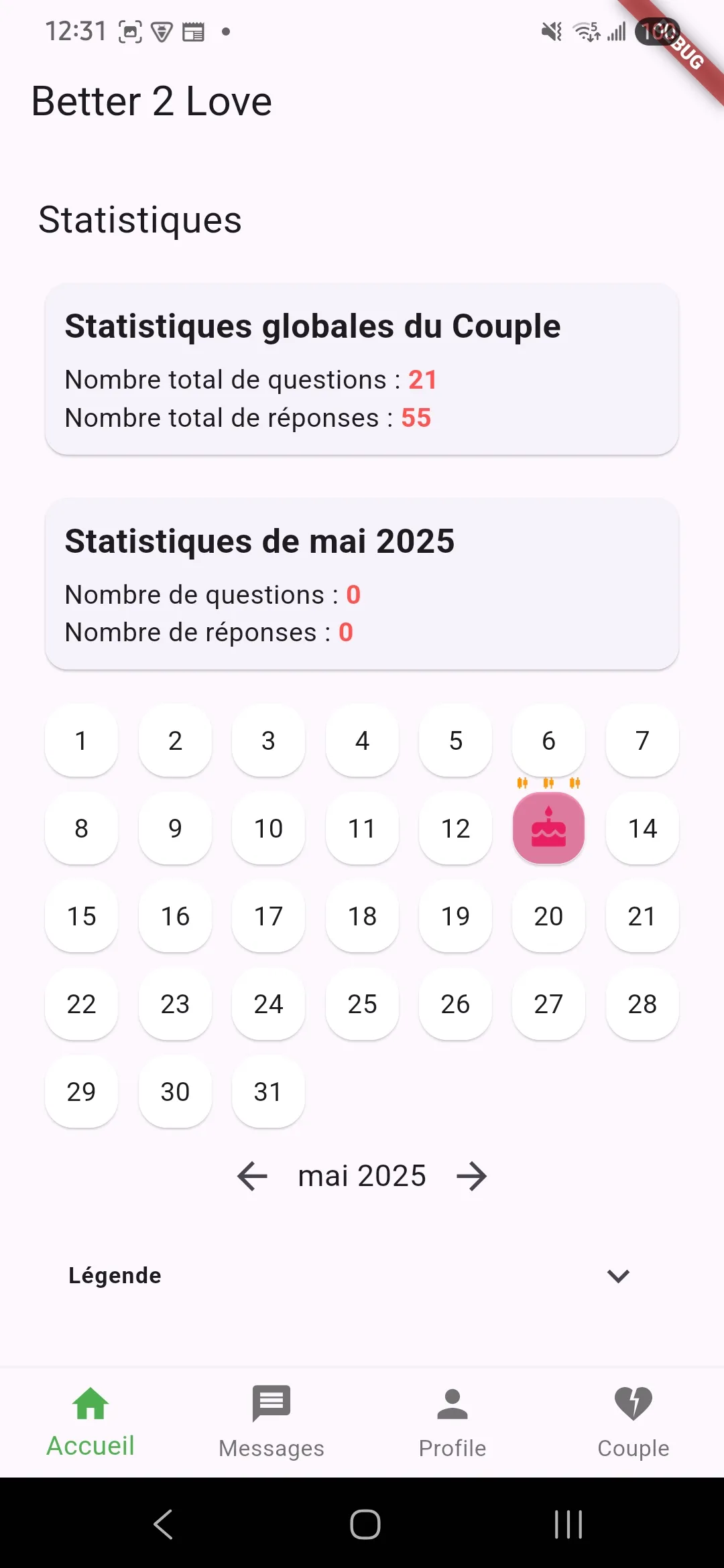Open day 22 in the calendar
The image size is (724, 1568).
81,1004
